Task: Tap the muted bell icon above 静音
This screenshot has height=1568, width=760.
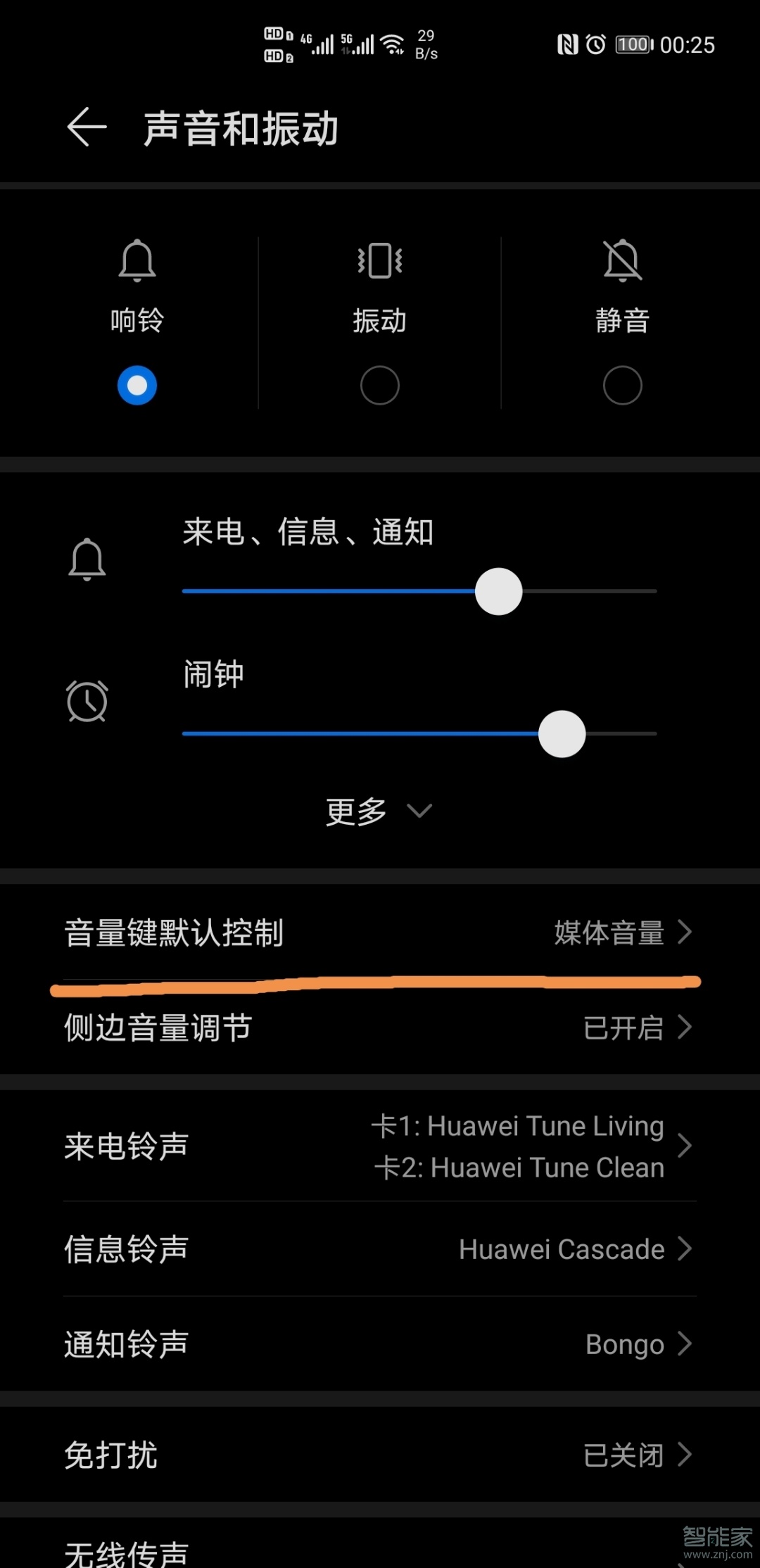Action: [x=622, y=260]
